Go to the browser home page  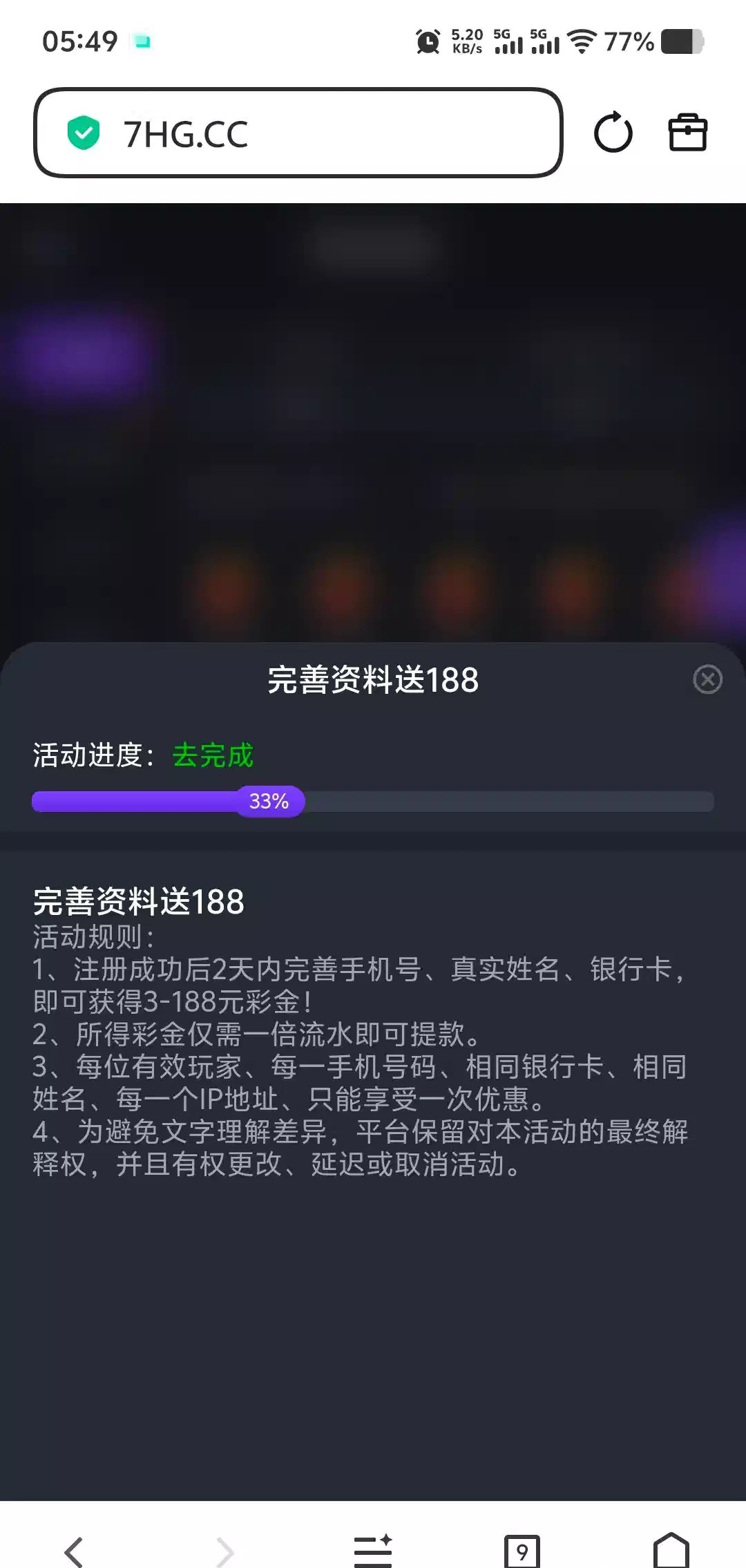pyautogui.click(x=671, y=1551)
